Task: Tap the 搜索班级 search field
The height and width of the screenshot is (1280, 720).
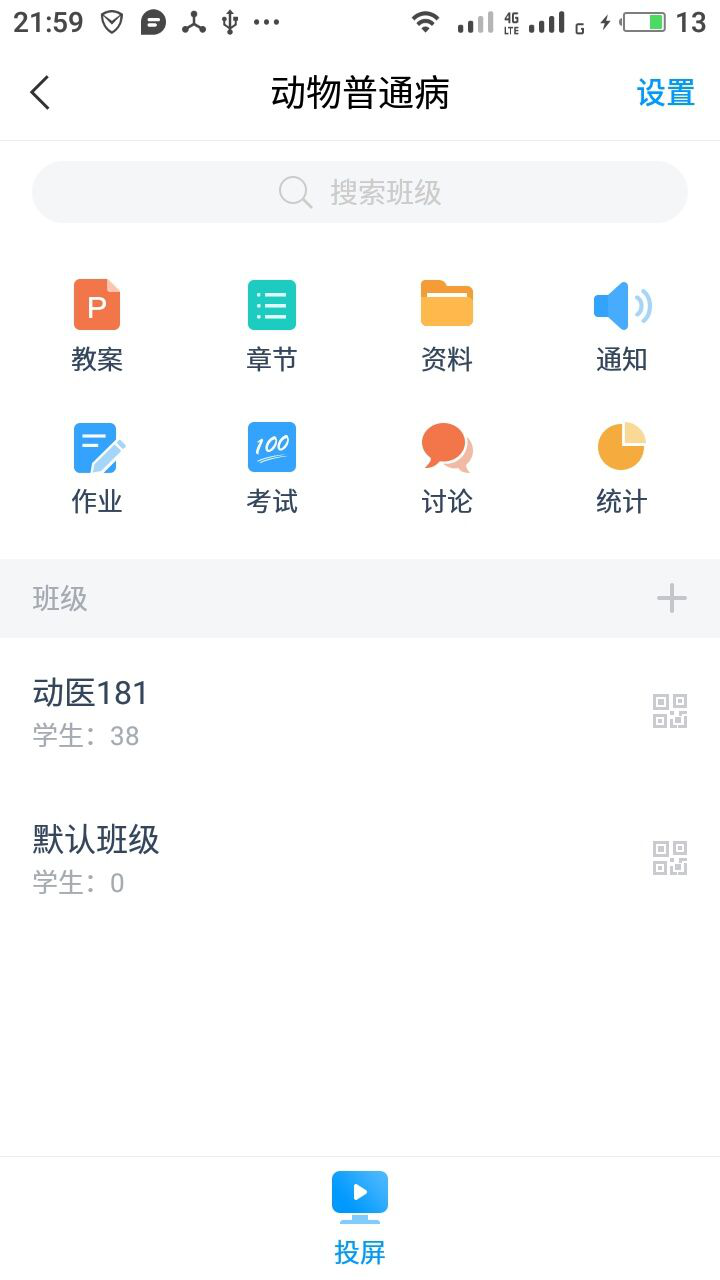Action: click(x=360, y=192)
